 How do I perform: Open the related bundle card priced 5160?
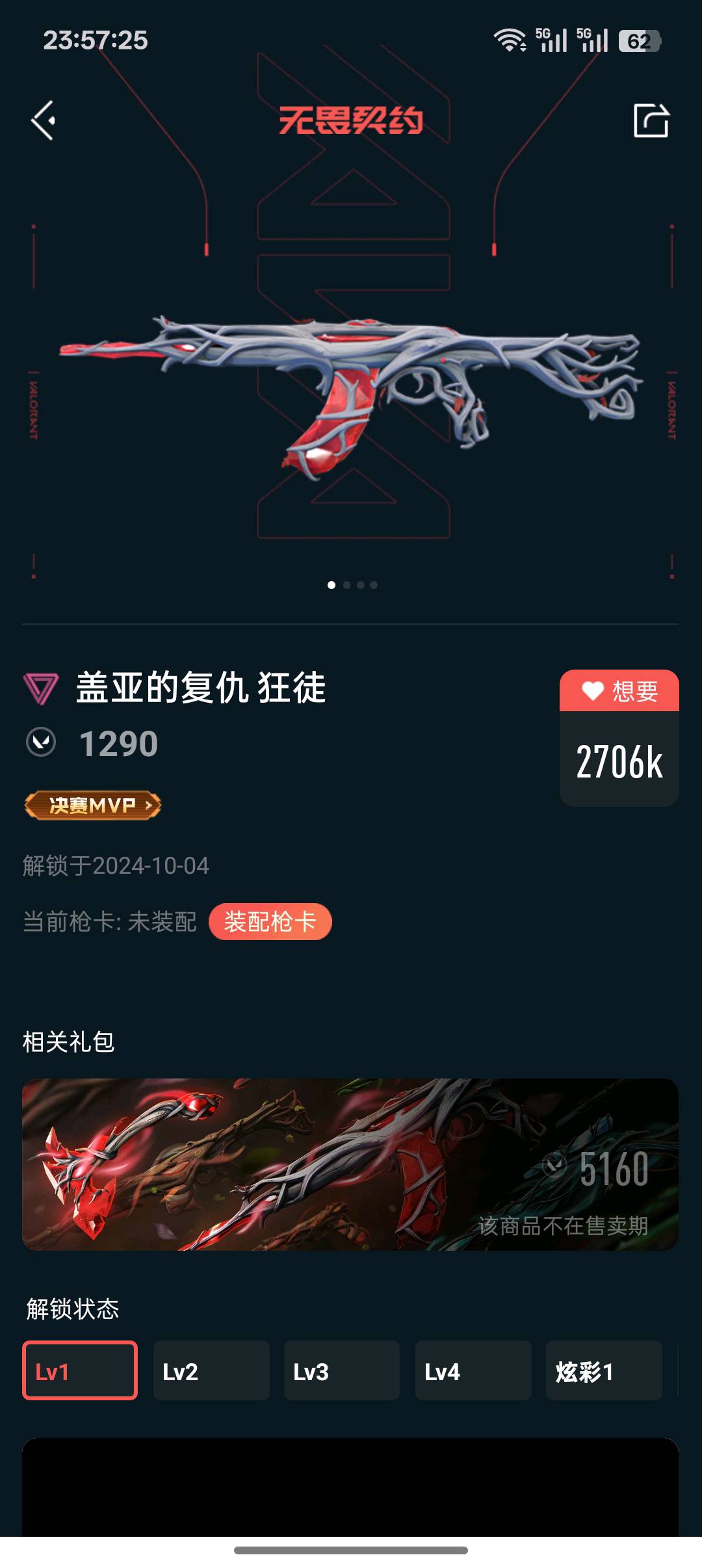pyautogui.click(x=350, y=1164)
